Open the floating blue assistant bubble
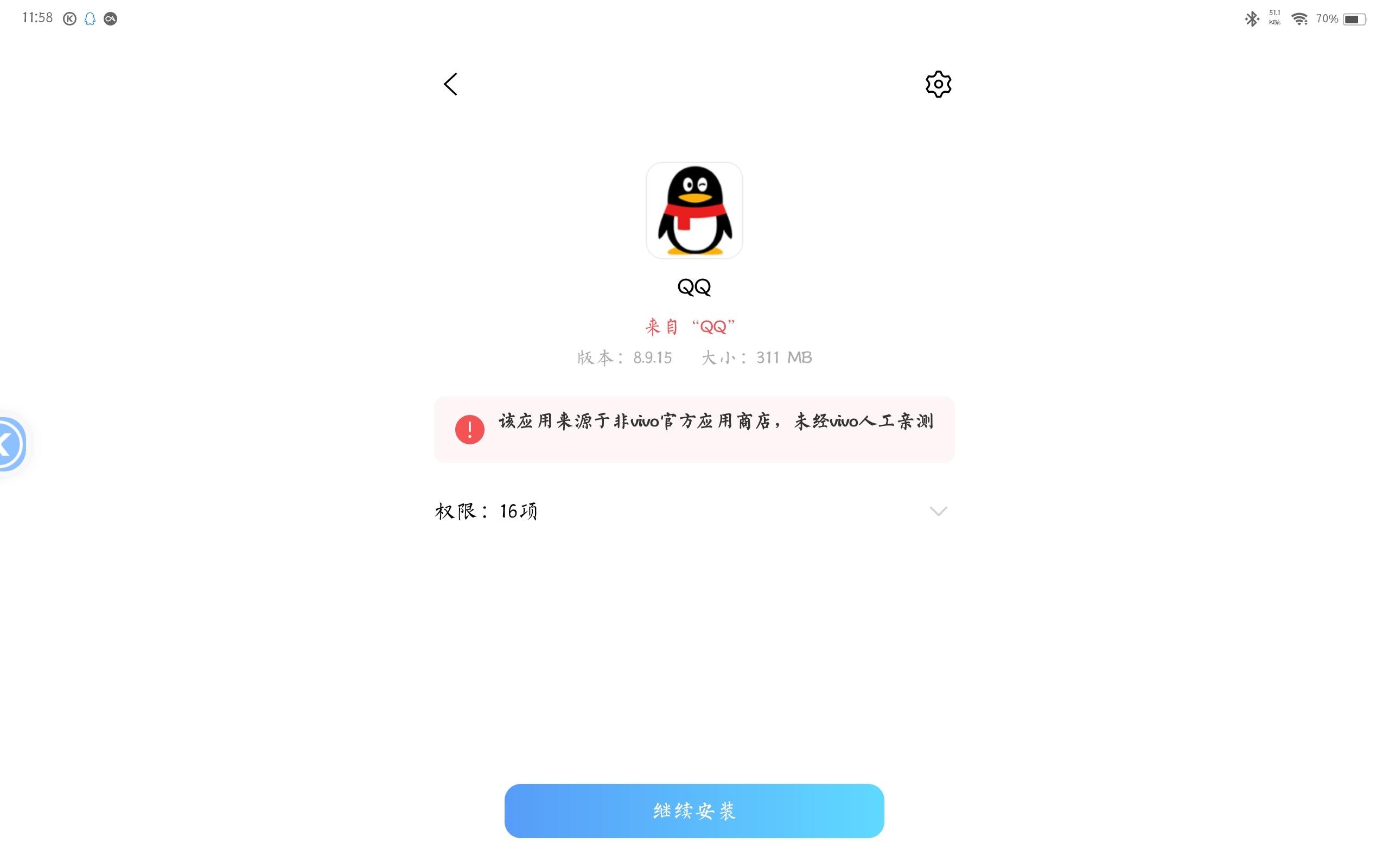The image size is (1389, 868). (x=10, y=444)
